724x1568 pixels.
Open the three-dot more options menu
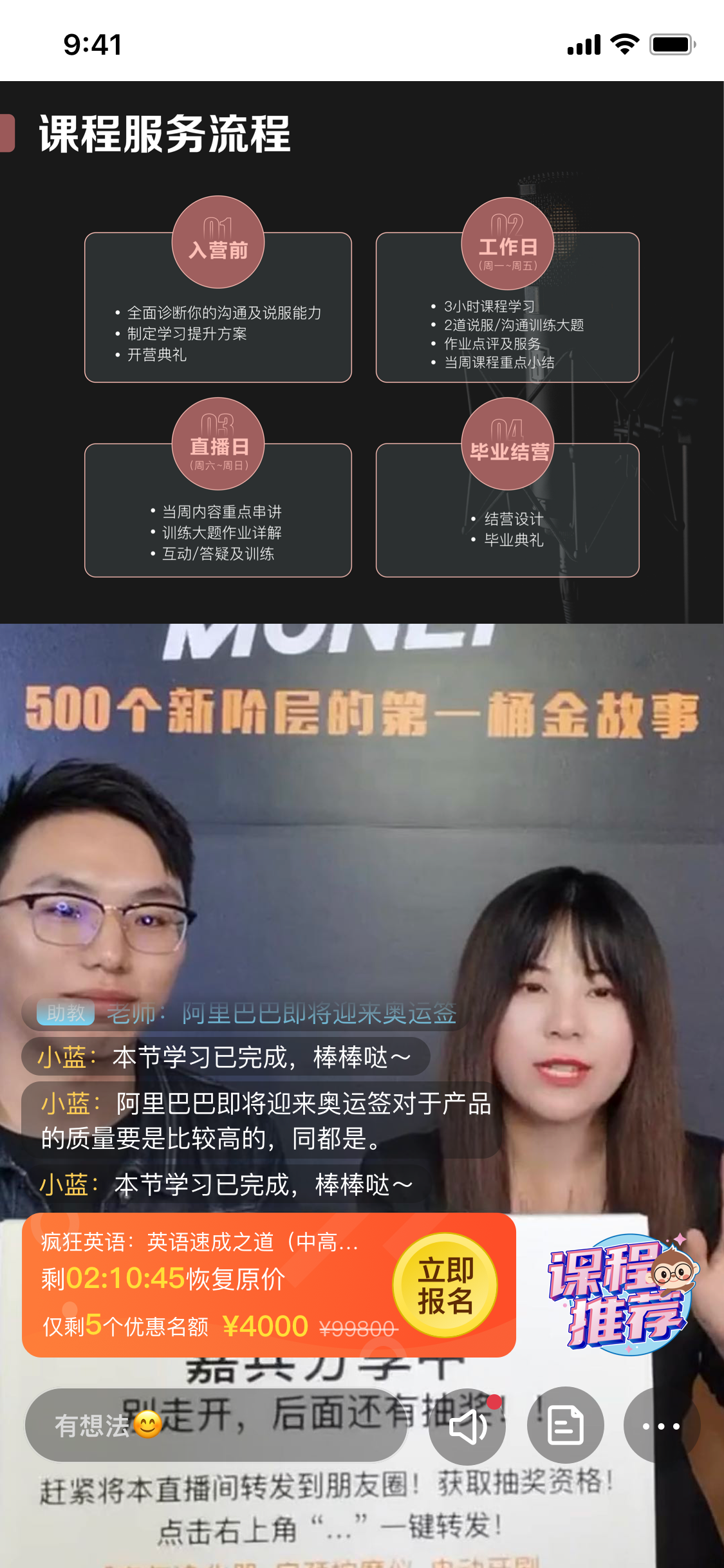click(662, 1426)
